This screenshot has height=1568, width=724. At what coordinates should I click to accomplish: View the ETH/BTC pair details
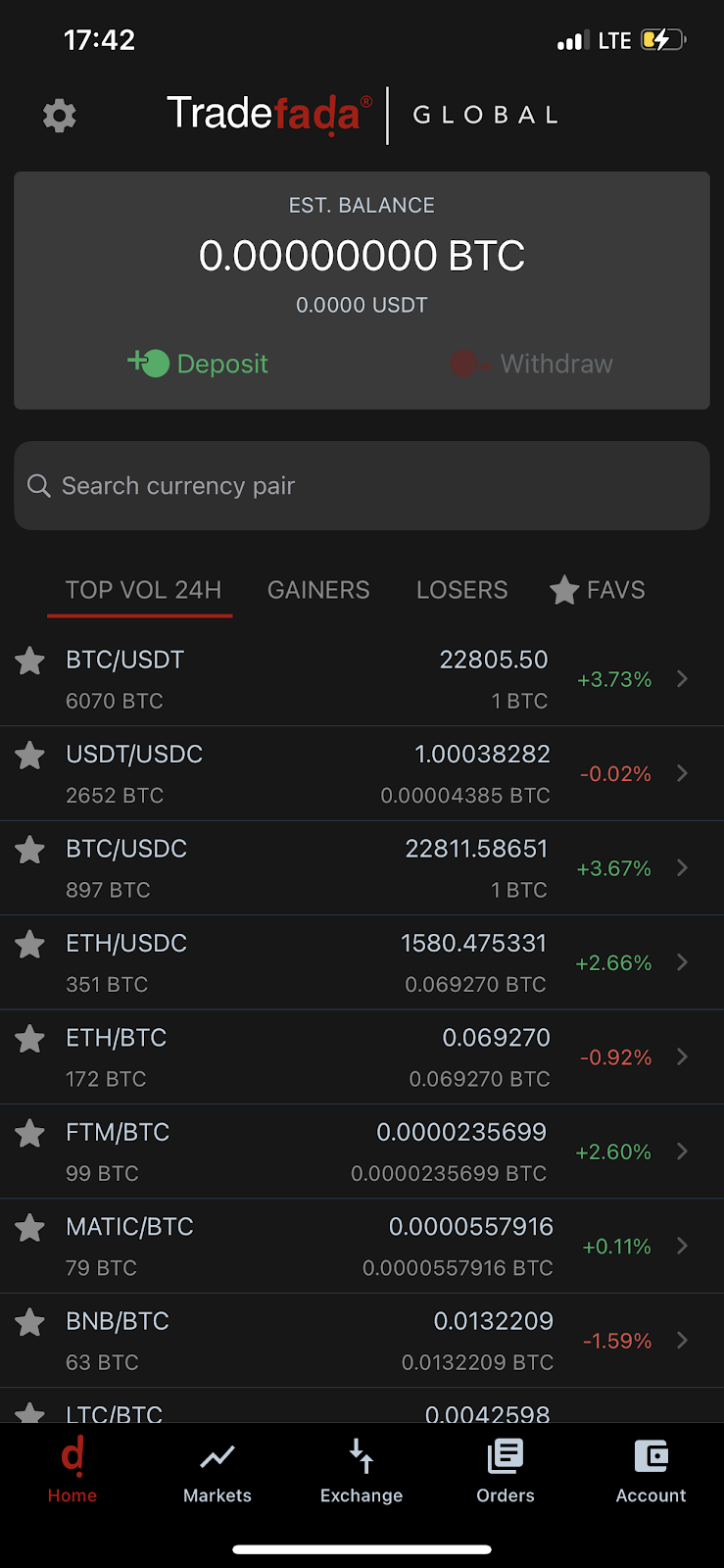[x=362, y=1057]
